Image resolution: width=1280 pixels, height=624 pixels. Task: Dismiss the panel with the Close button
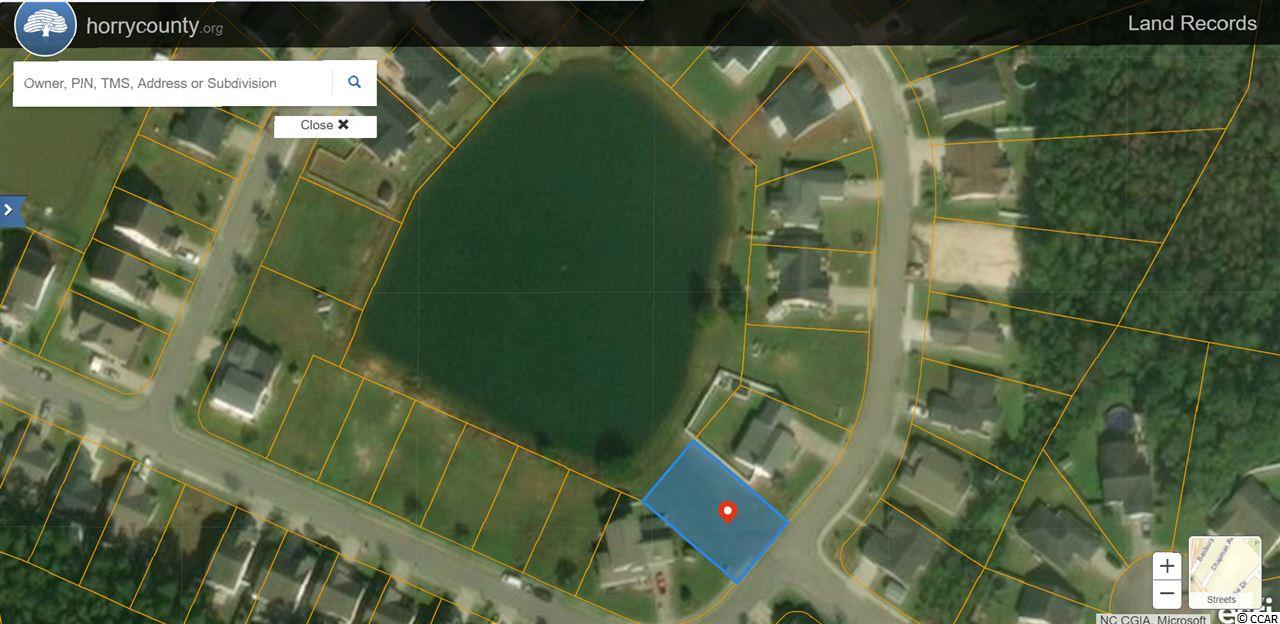(325, 126)
